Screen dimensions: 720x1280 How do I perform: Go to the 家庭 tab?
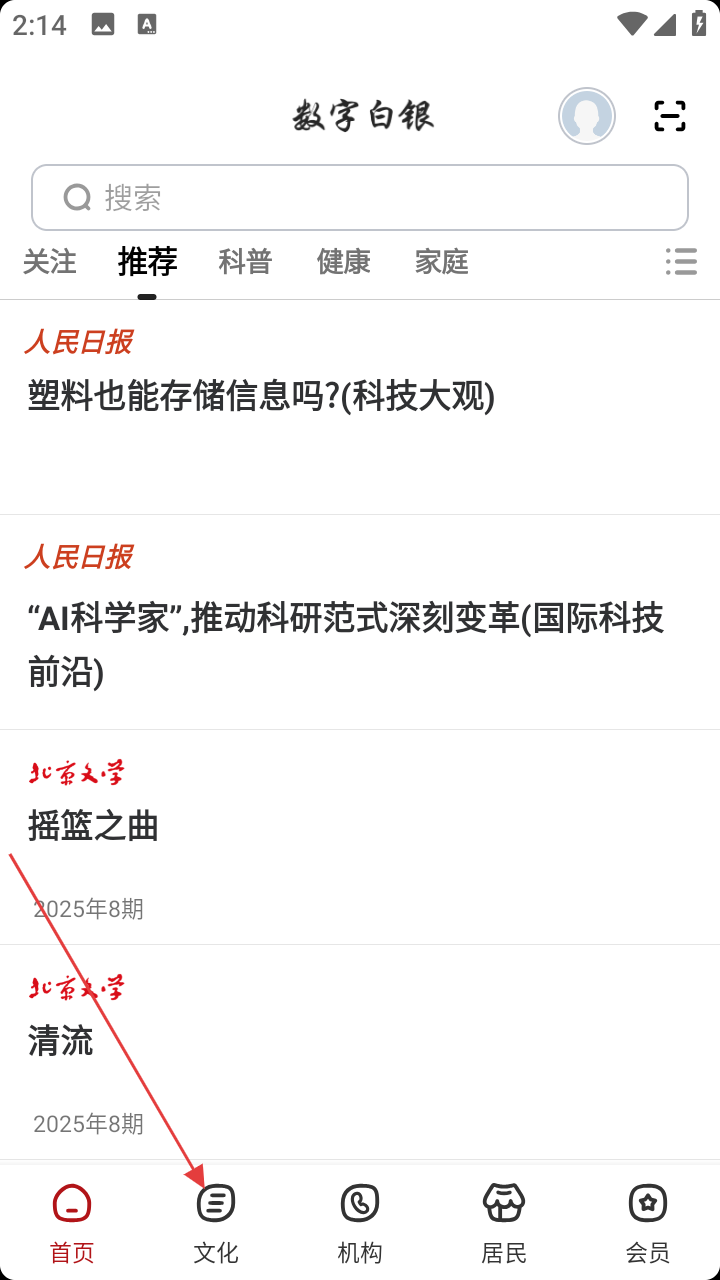click(x=441, y=262)
